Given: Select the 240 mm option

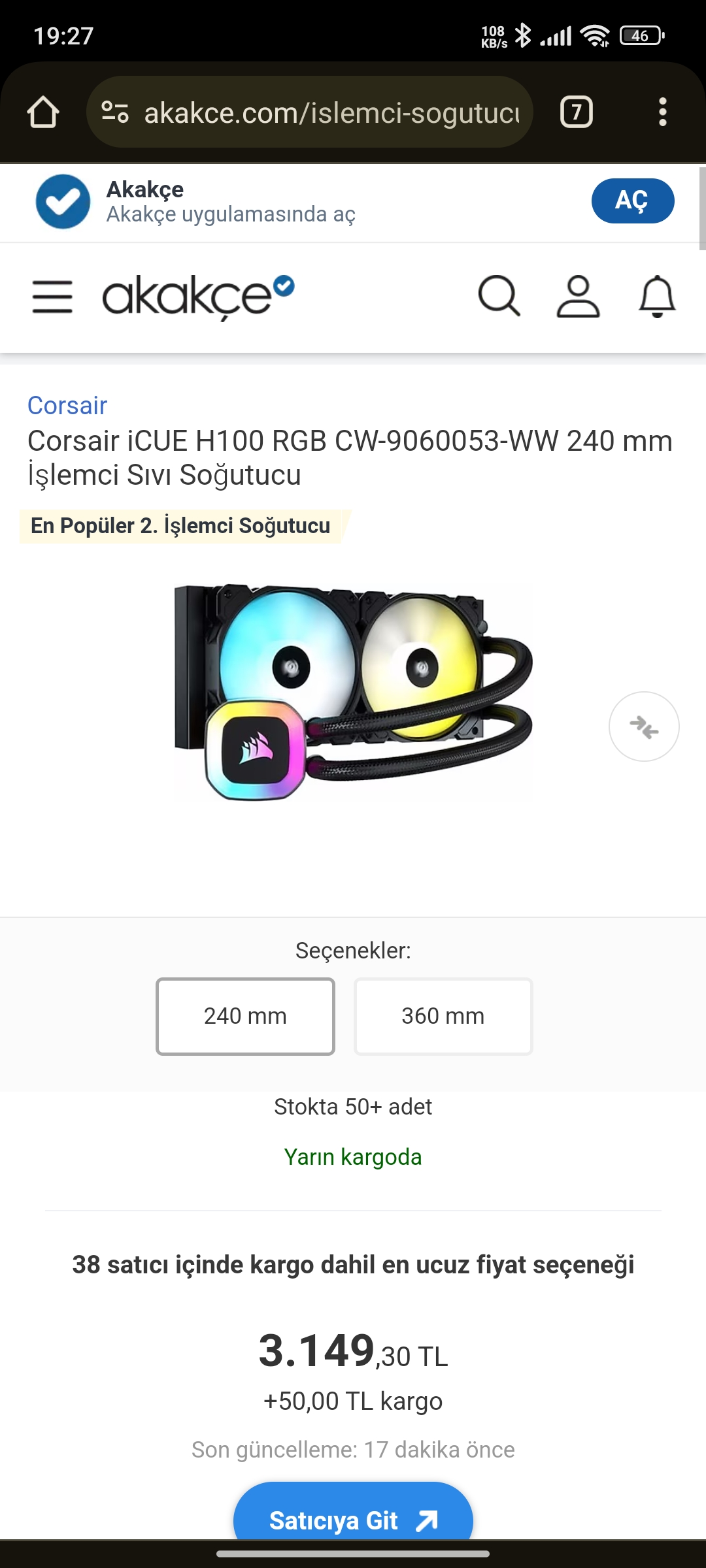Looking at the screenshot, I should tap(245, 1016).
